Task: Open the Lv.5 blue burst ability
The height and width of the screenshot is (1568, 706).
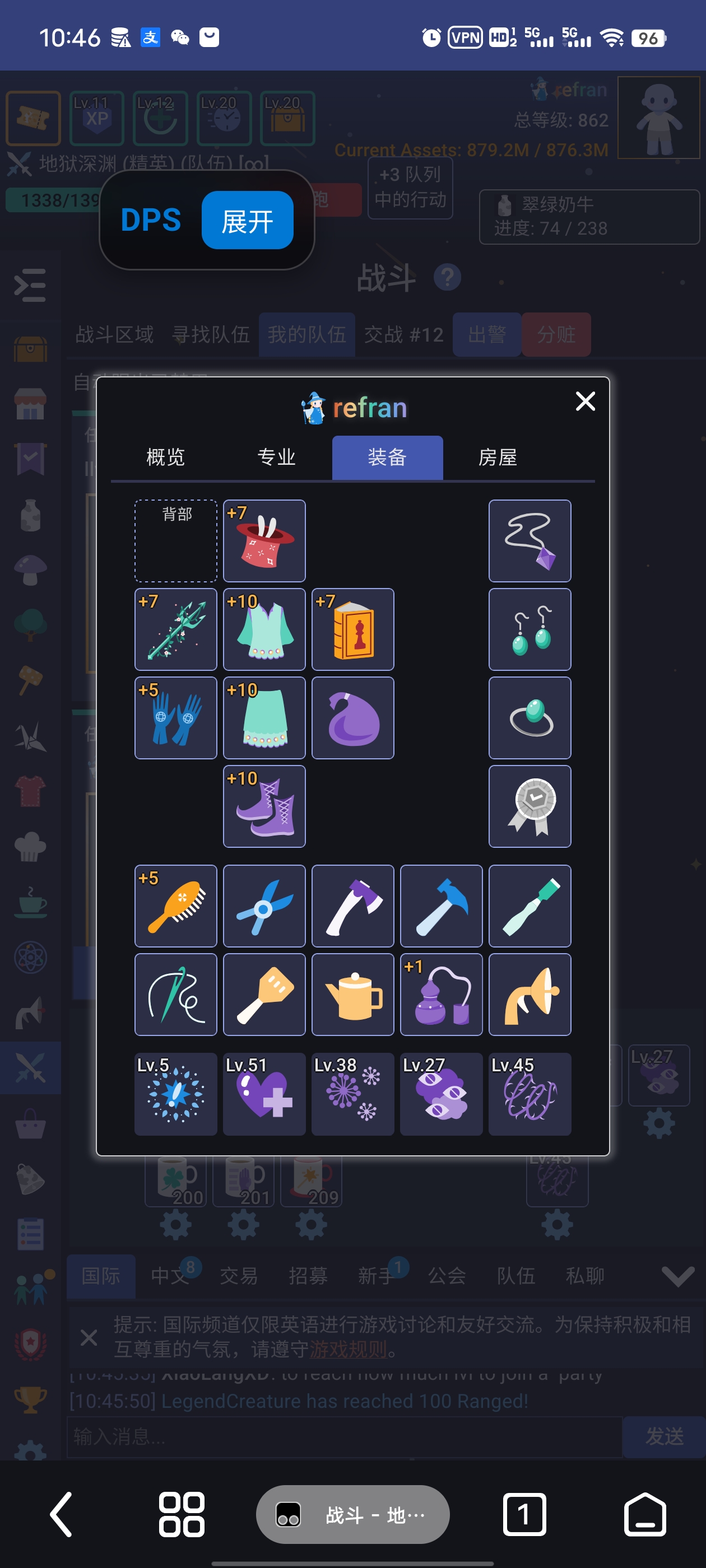Action: (x=176, y=1094)
